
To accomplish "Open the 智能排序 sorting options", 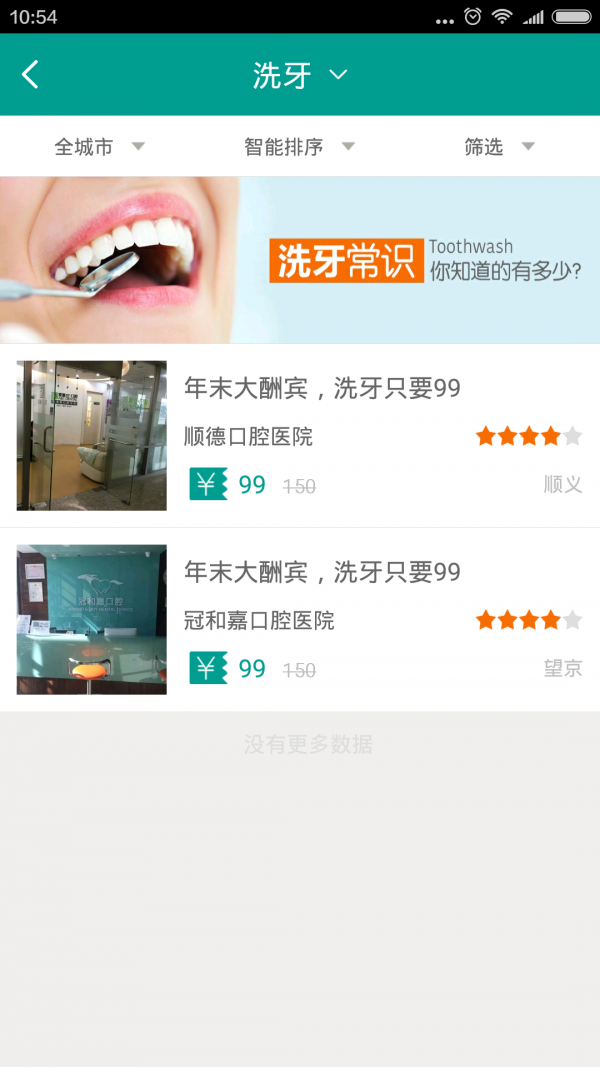I will (299, 147).
